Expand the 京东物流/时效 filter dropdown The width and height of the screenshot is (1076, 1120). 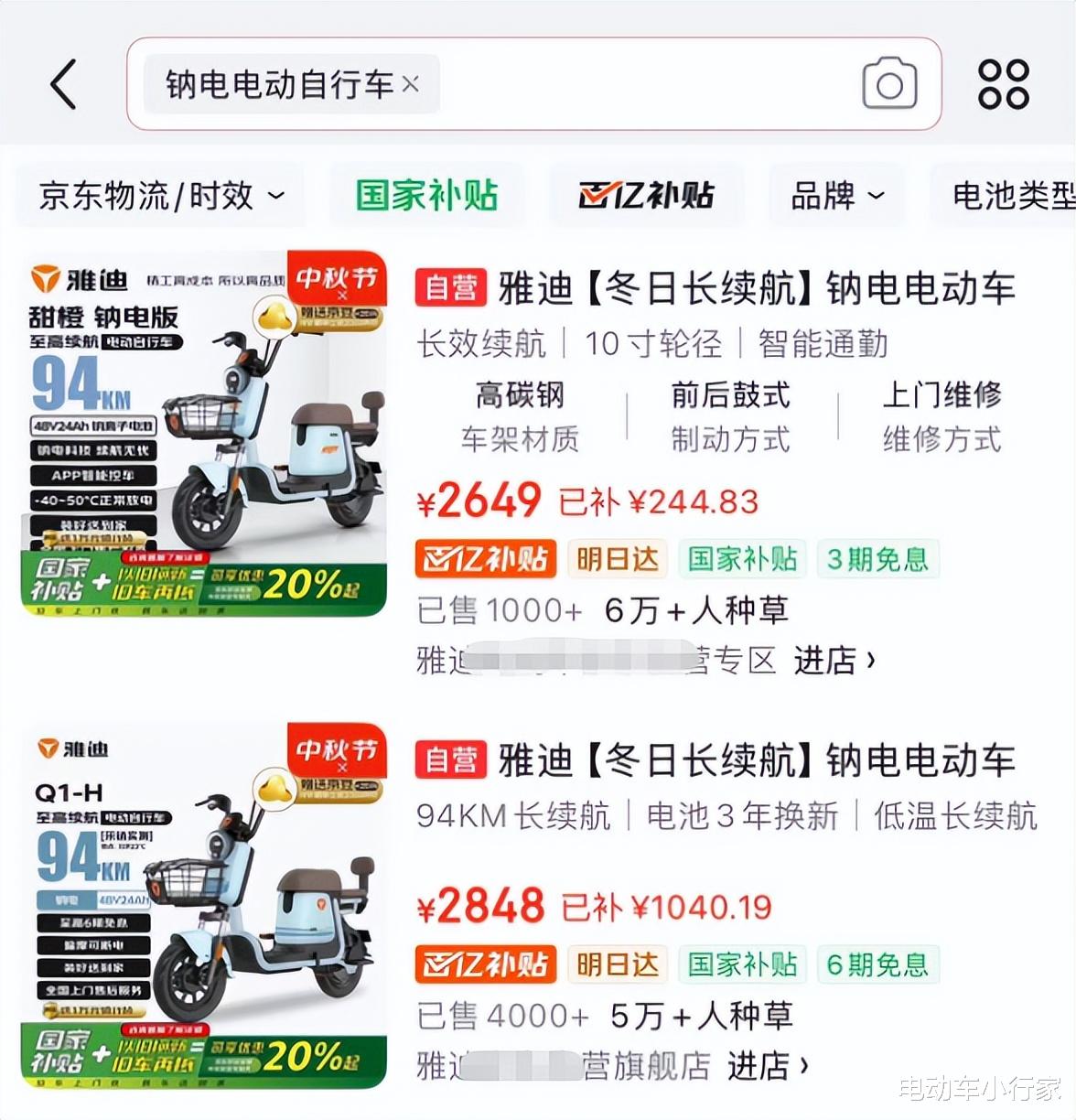161,196
